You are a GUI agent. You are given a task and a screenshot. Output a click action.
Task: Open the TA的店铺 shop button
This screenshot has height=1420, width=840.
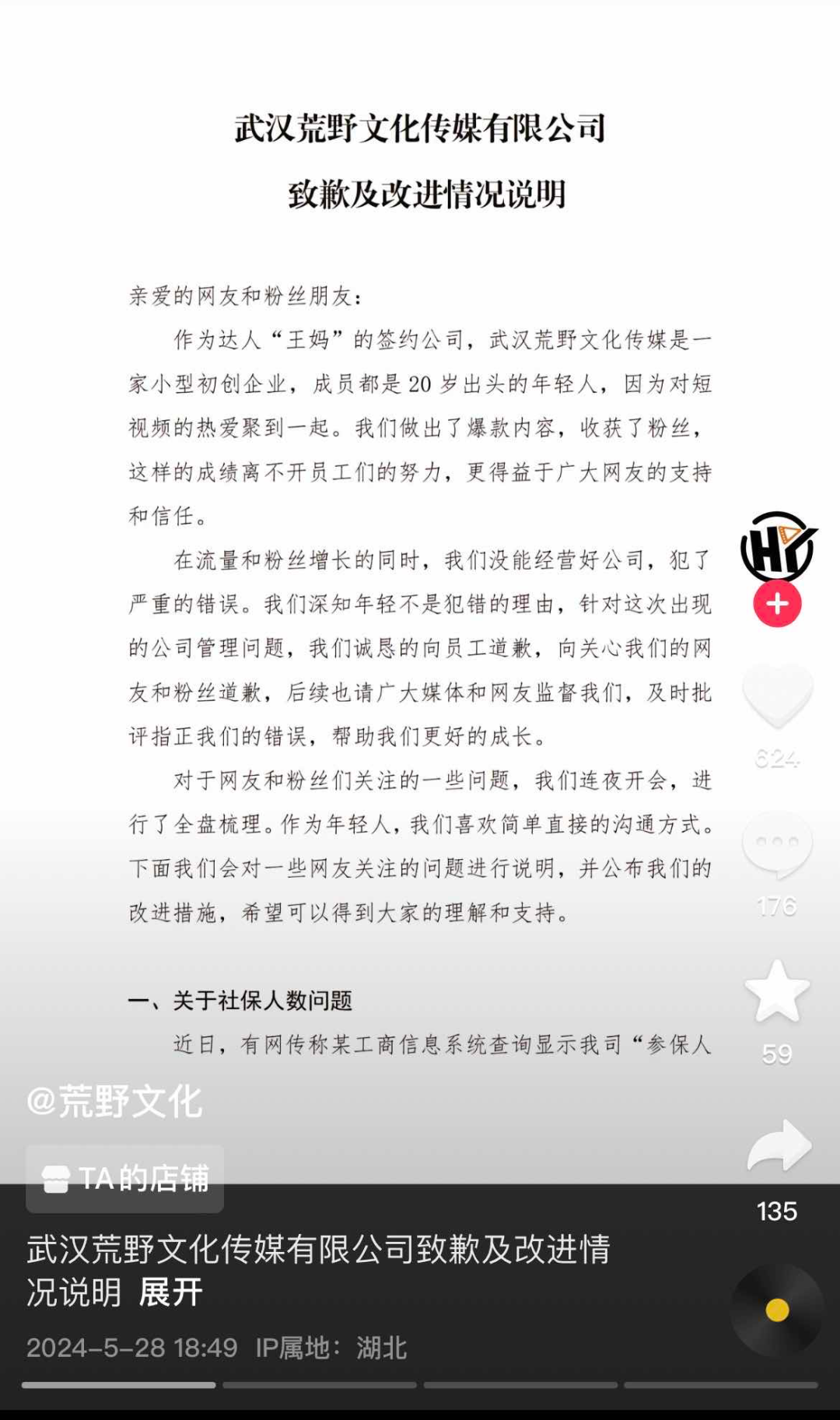124,1179
